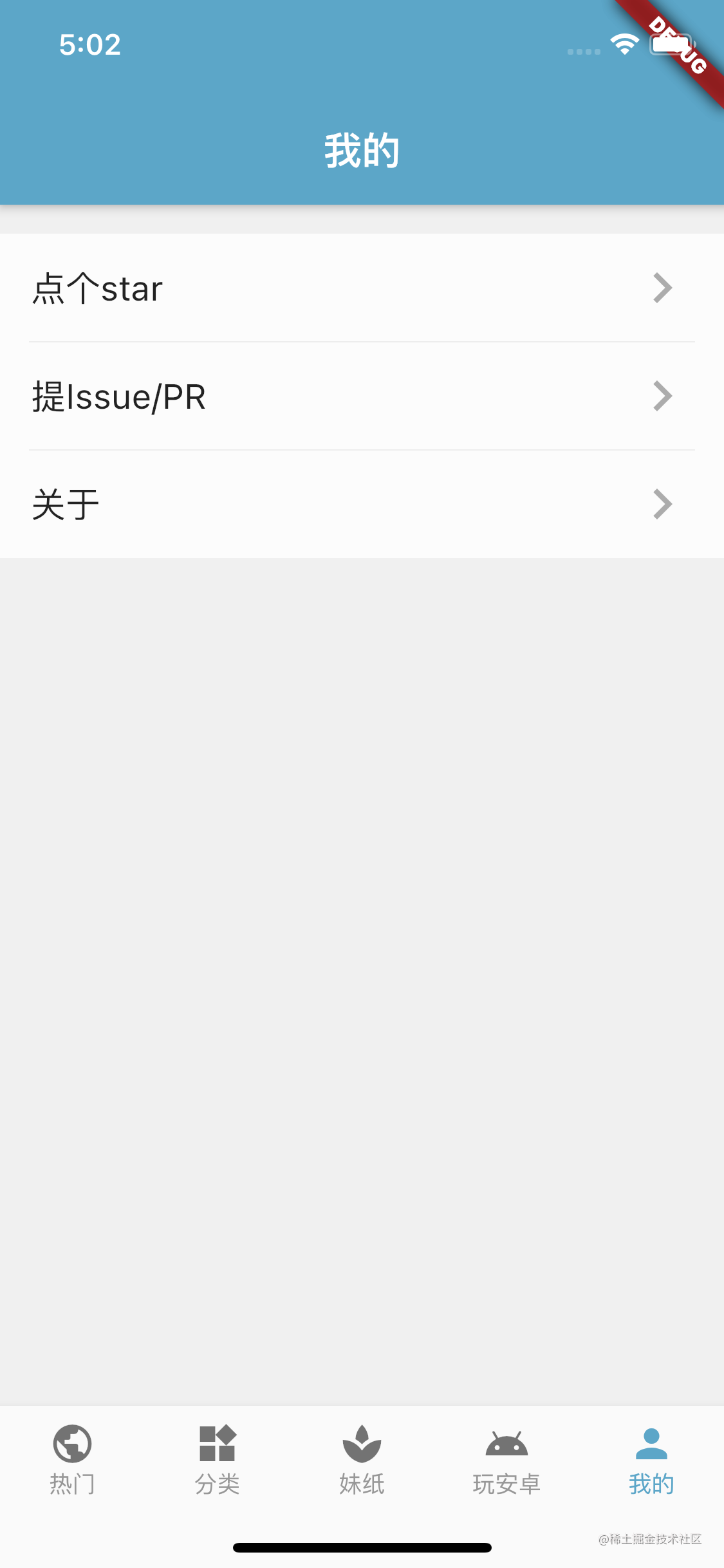Open the 点个star row
The image size is (724, 1568).
tap(362, 288)
